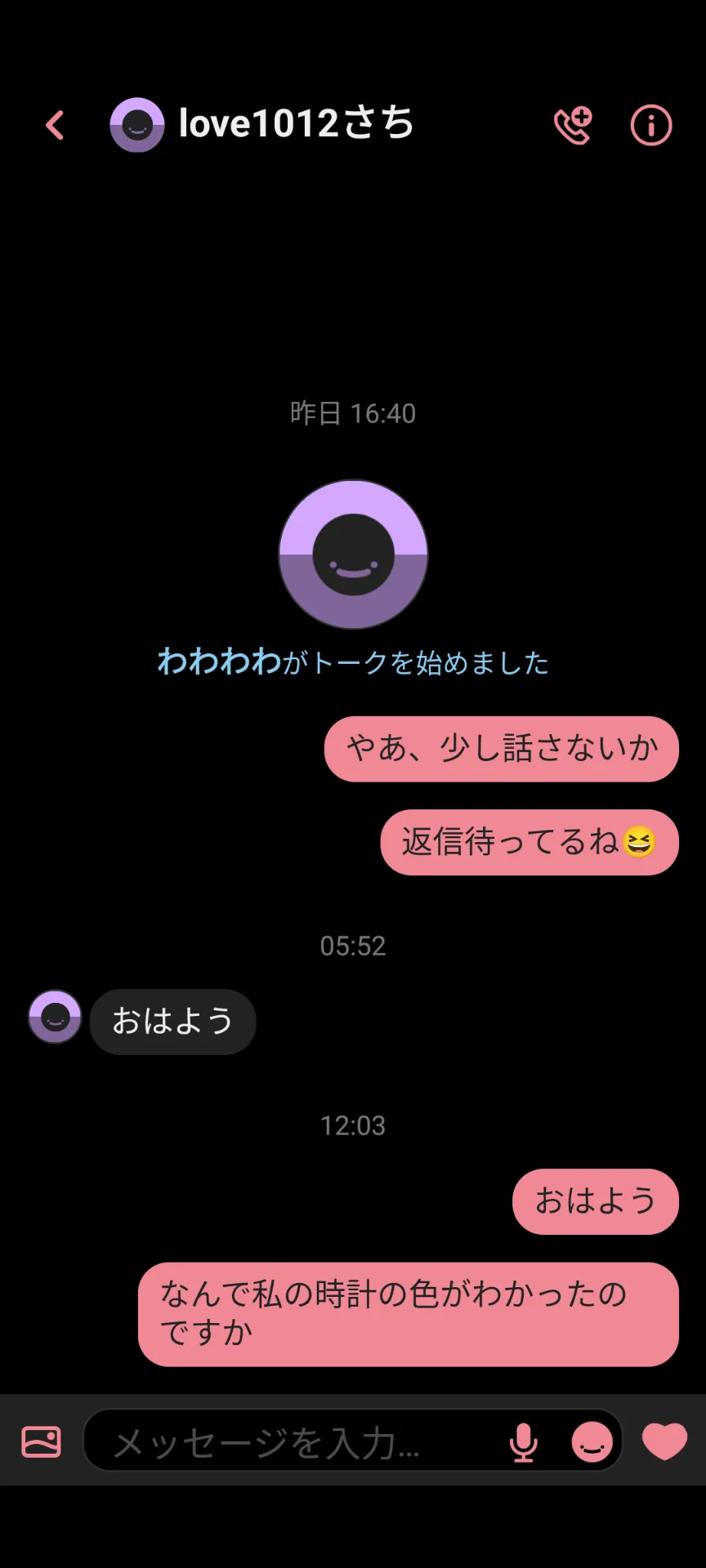Record a voice message with the microphone
This screenshot has width=706, height=1568.
[523, 1442]
